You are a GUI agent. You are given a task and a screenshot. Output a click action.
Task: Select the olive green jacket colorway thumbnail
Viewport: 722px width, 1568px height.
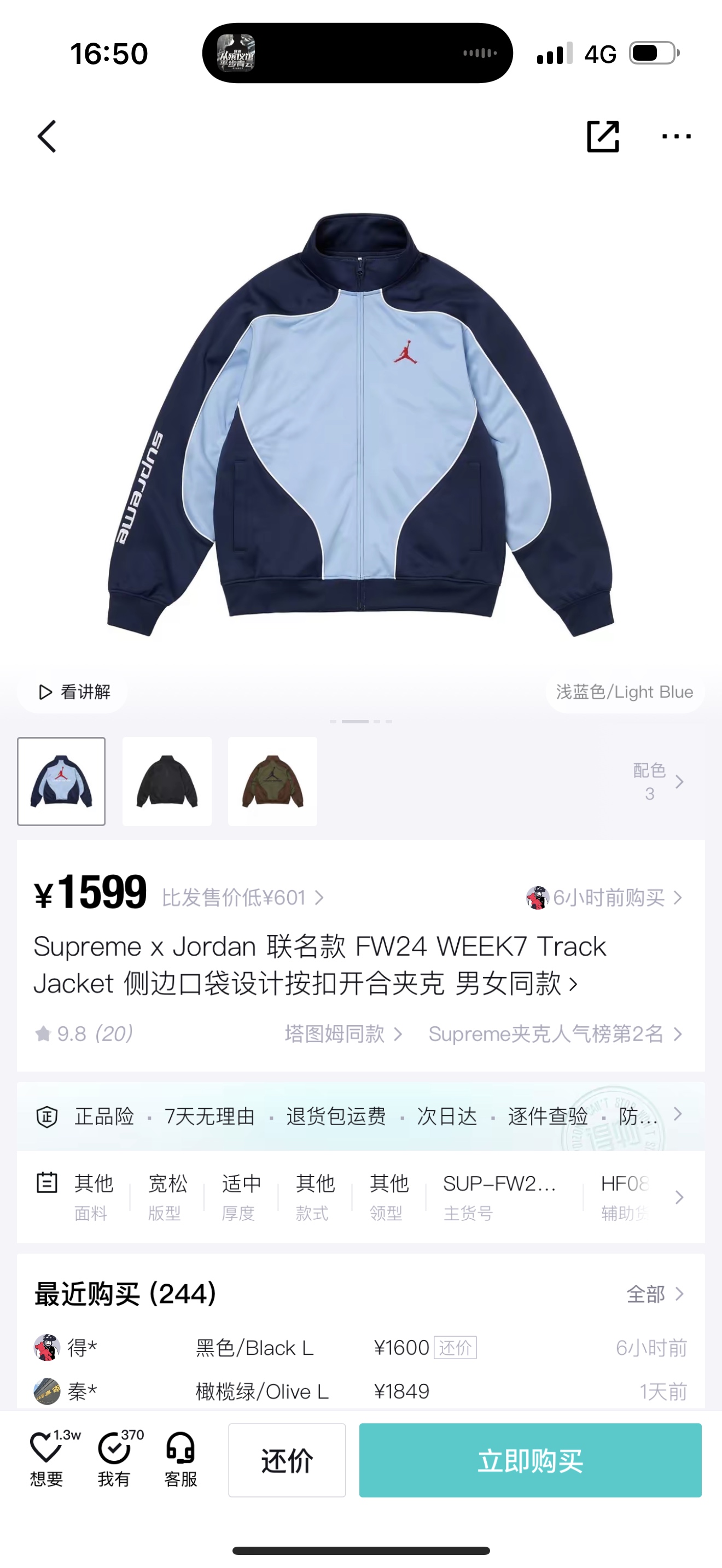pyautogui.click(x=273, y=782)
